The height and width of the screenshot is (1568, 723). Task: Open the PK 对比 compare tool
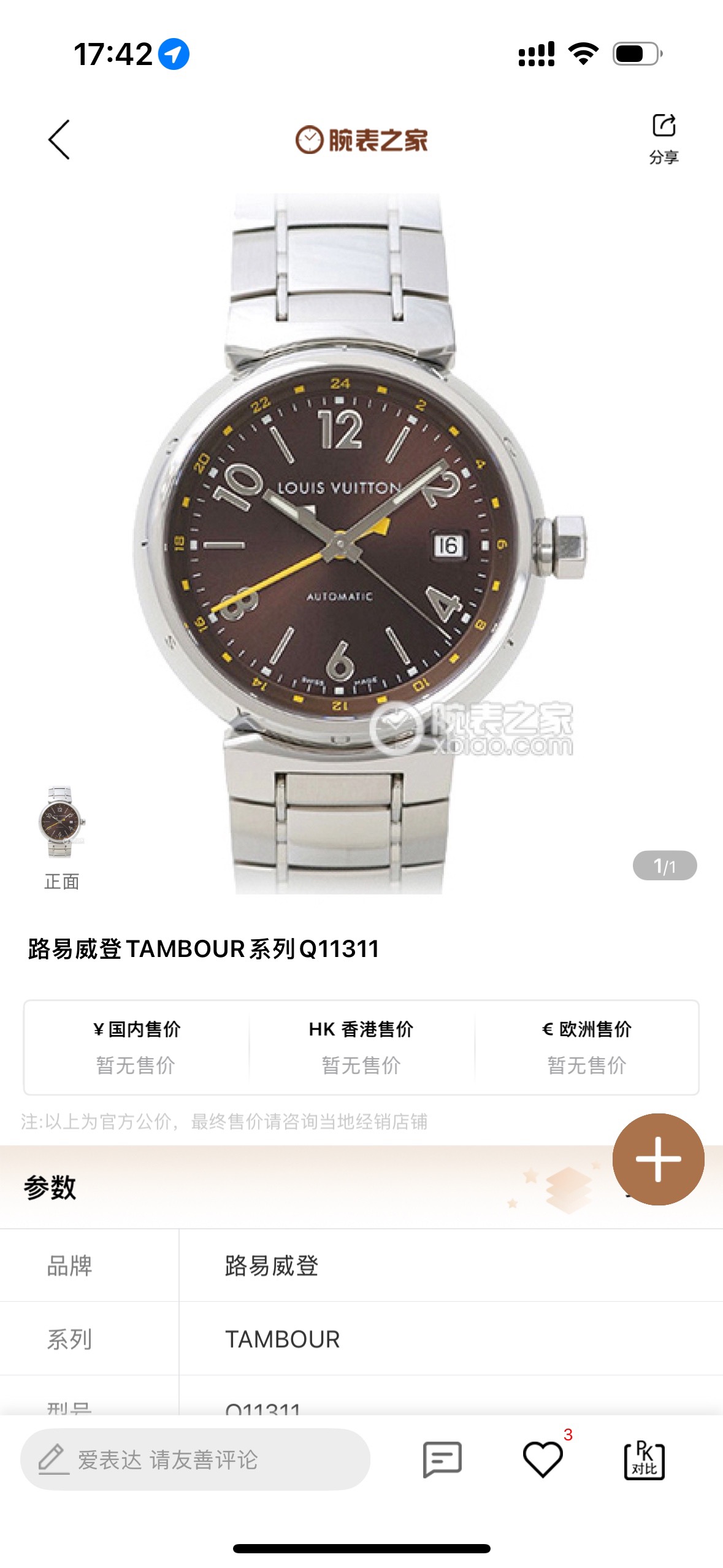(644, 1459)
